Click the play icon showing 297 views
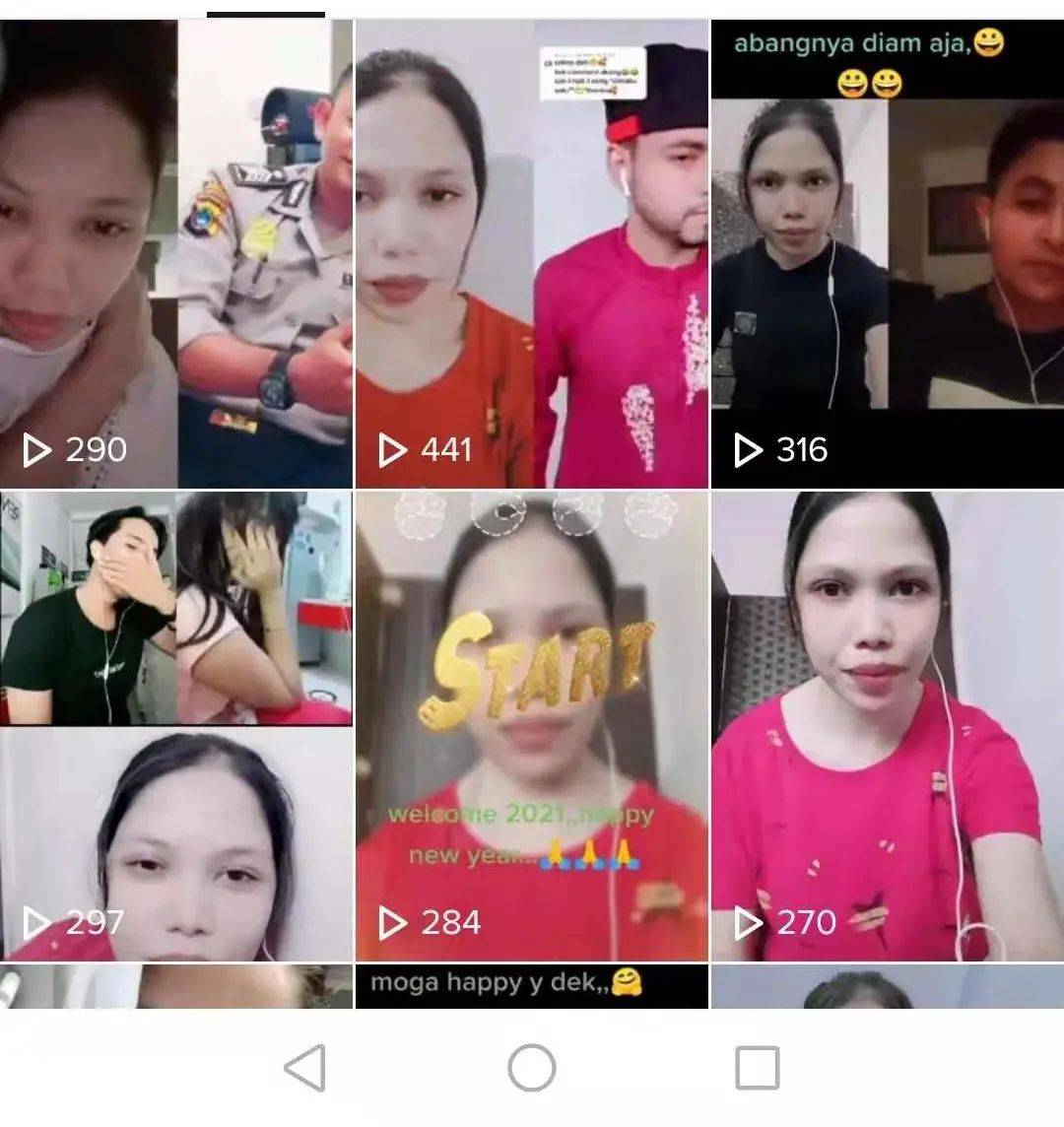 [35, 924]
